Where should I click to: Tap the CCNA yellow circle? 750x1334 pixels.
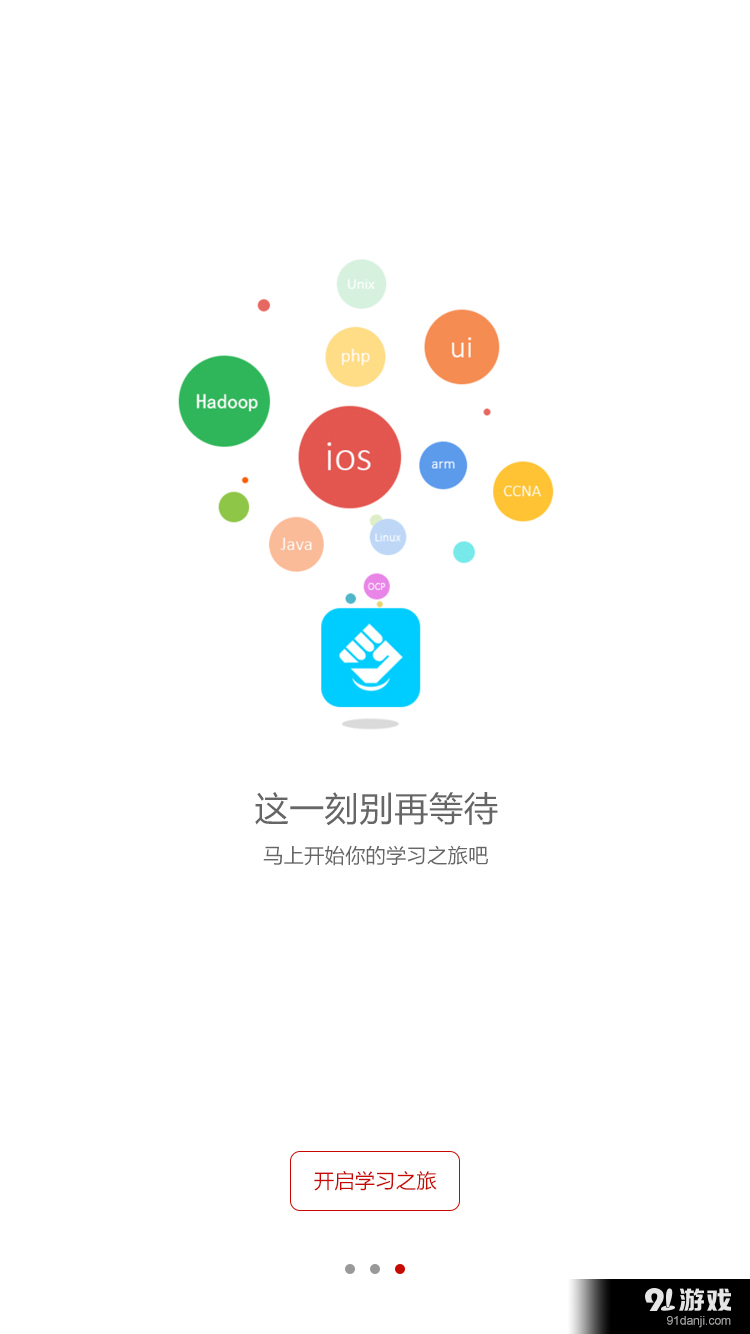[x=522, y=491]
